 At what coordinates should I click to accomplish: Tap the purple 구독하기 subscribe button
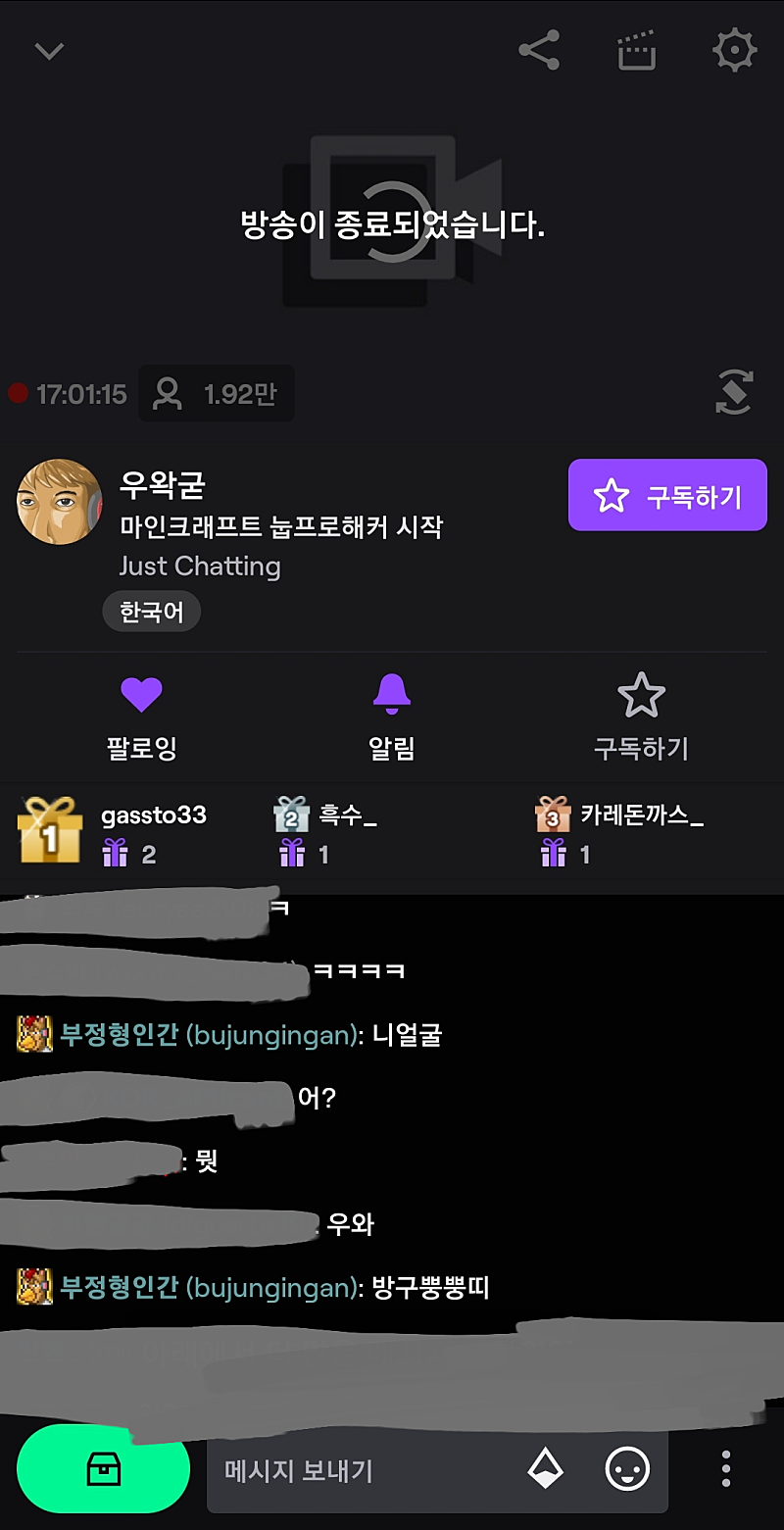click(x=667, y=496)
